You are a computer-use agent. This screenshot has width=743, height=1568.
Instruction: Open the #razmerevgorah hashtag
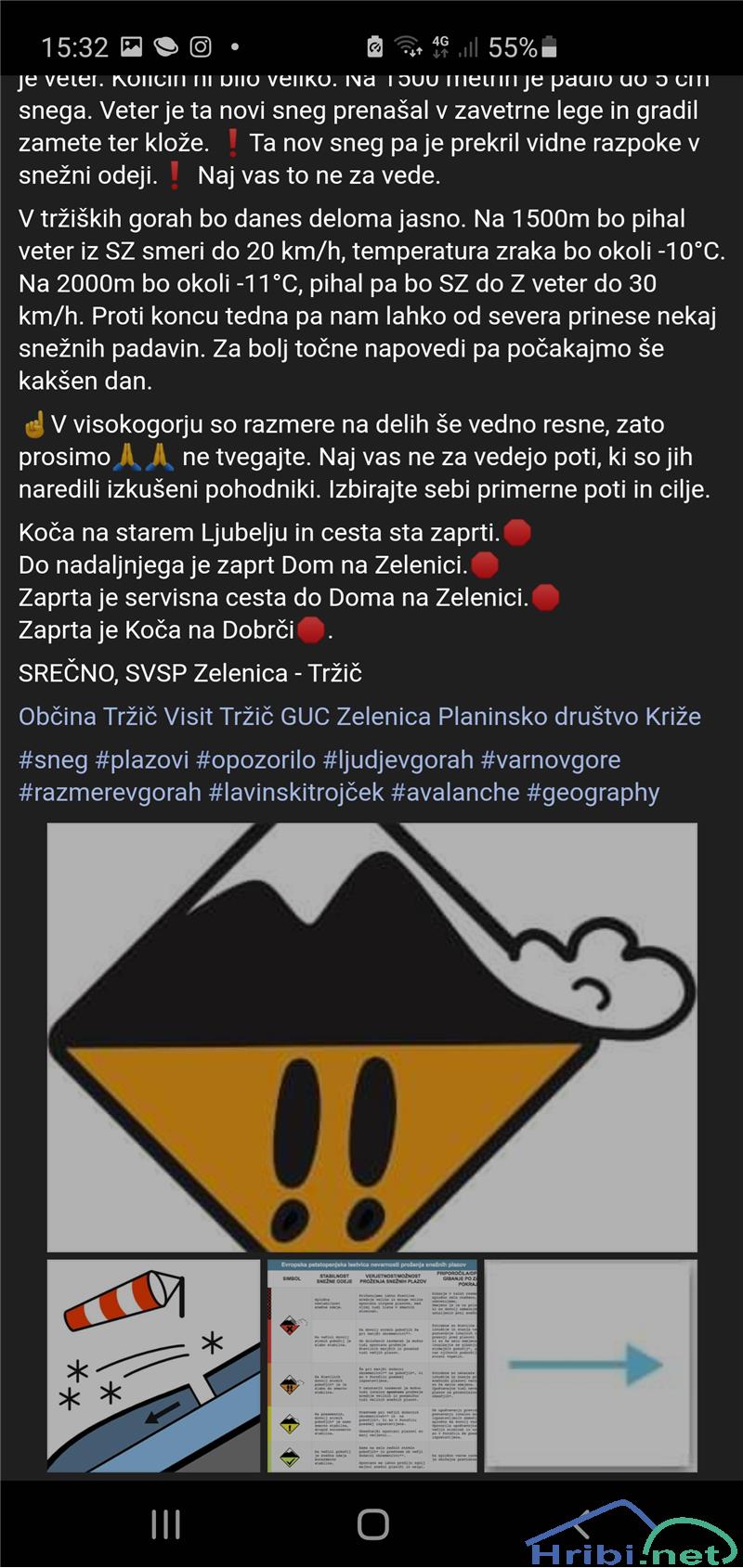click(x=110, y=793)
